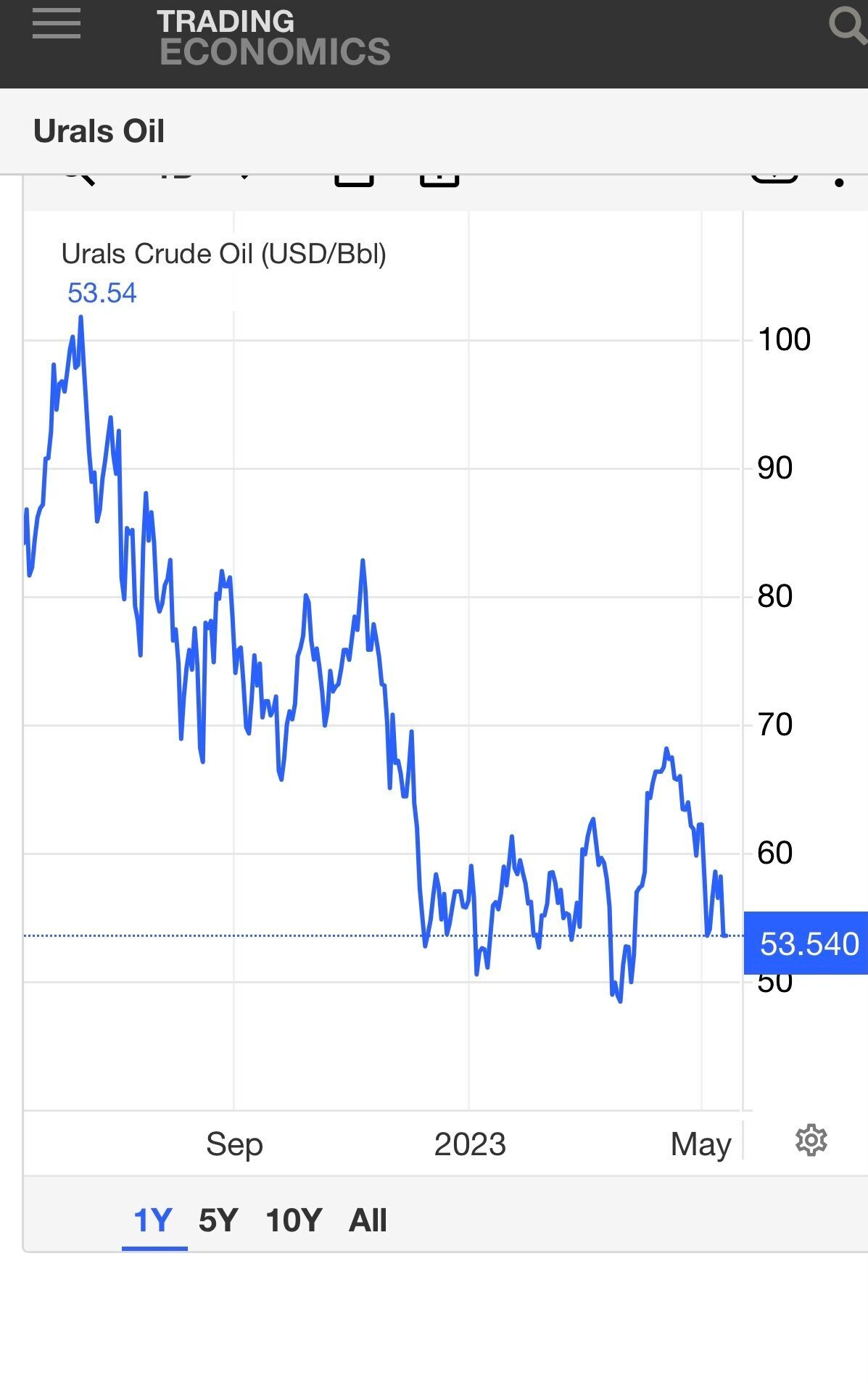The height and width of the screenshot is (1388, 868).
Task: Open the hamburger menu
Action: coord(57,24)
